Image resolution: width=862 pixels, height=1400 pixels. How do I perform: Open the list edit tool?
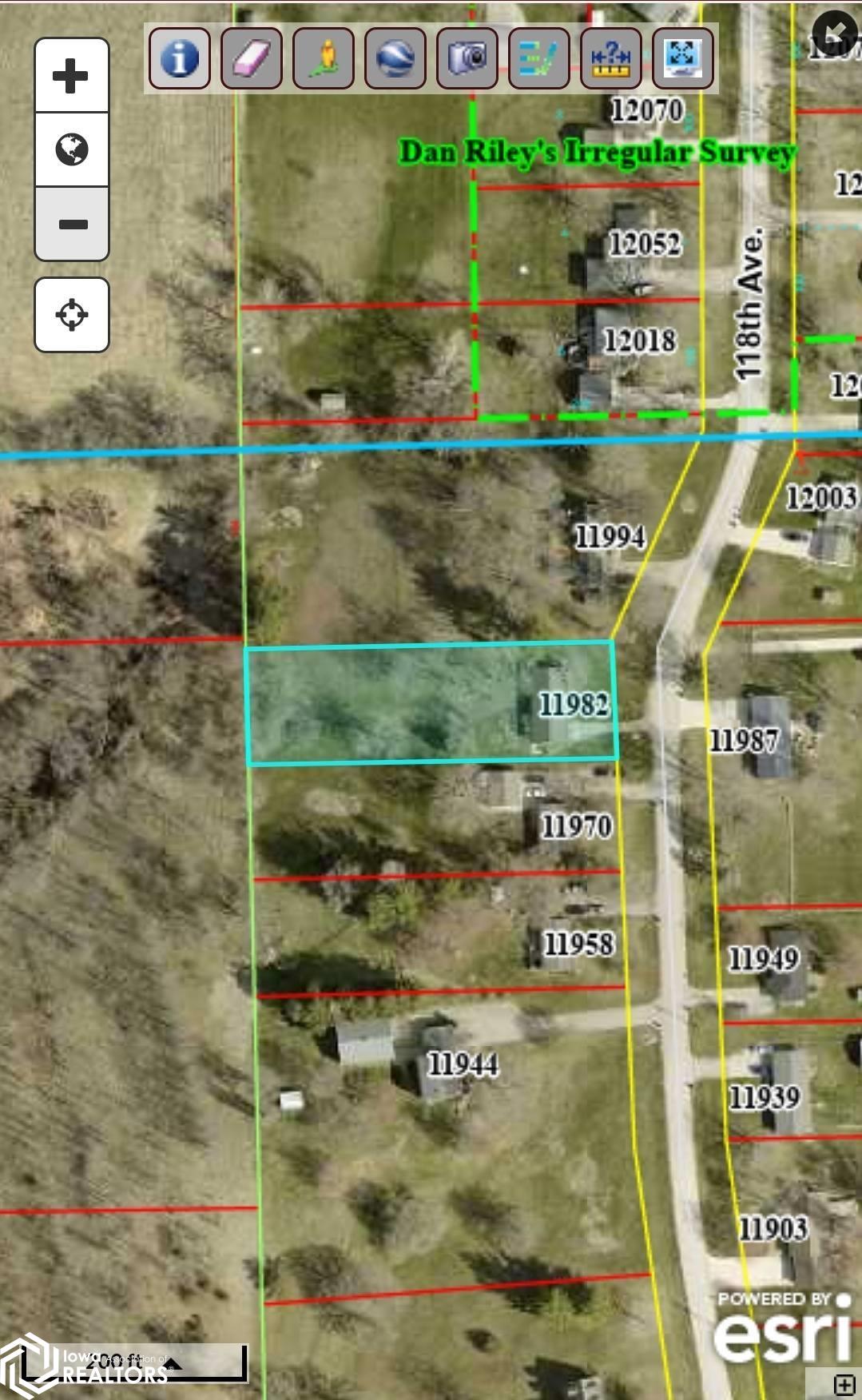tap(538, 58)
